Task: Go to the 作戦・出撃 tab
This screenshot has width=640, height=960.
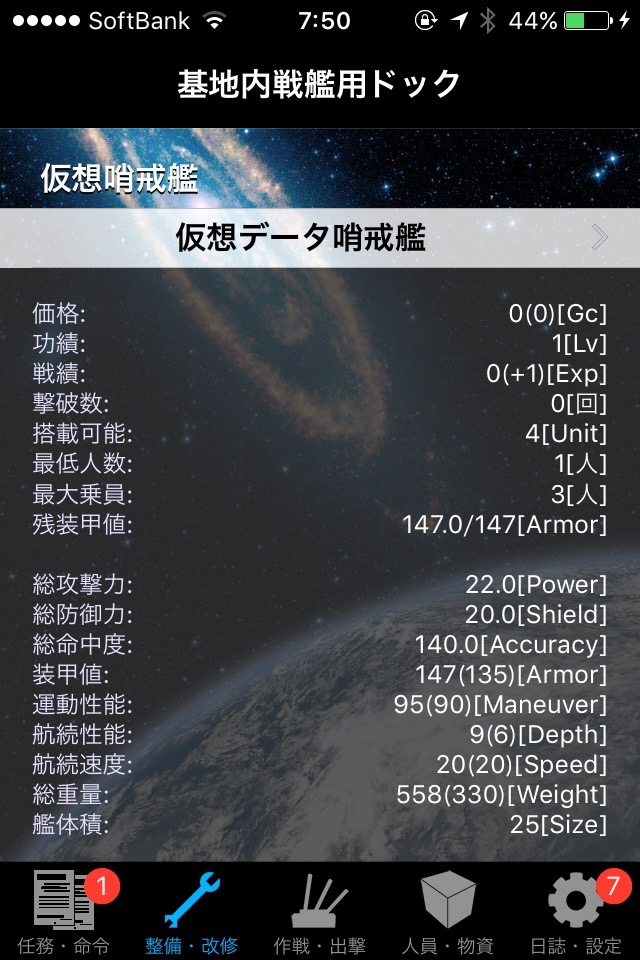Action: point(320,912)
